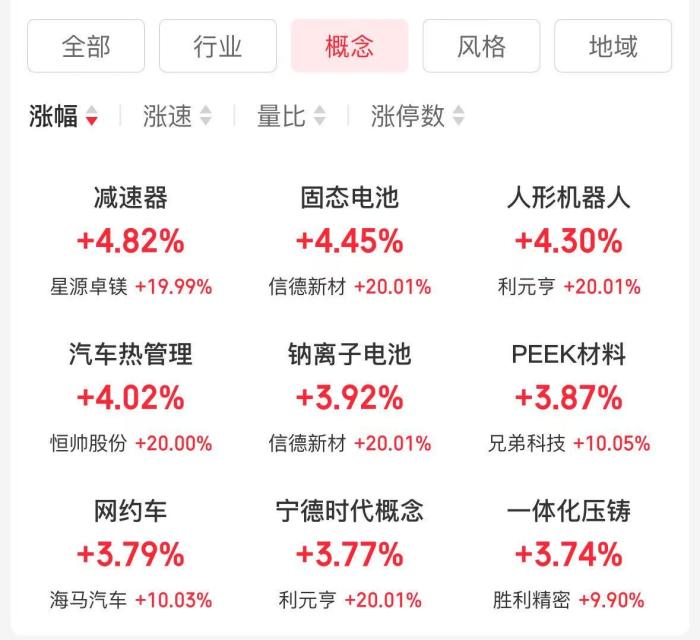Open the 汽车热管理 concept card
The image size is (700, 640).
[x=131, y=397]
